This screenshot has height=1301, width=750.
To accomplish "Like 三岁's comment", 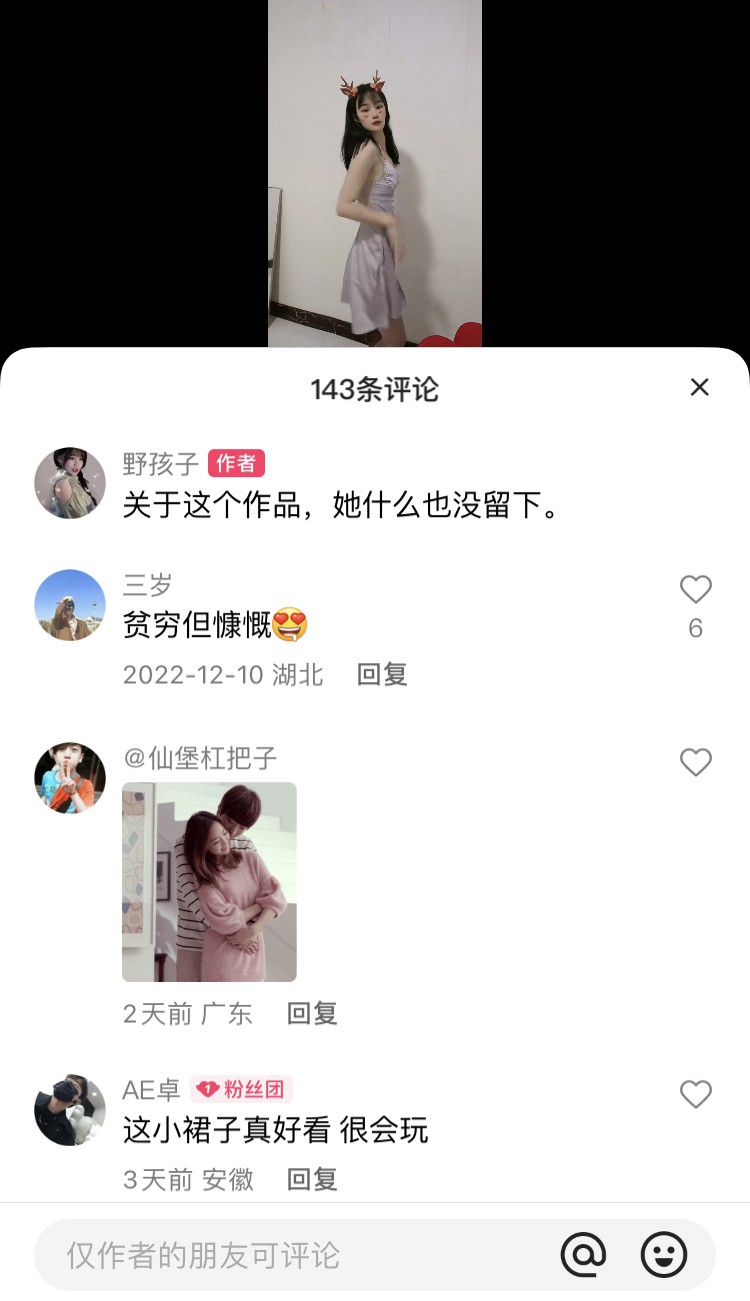I will click(x=695, y=590).
